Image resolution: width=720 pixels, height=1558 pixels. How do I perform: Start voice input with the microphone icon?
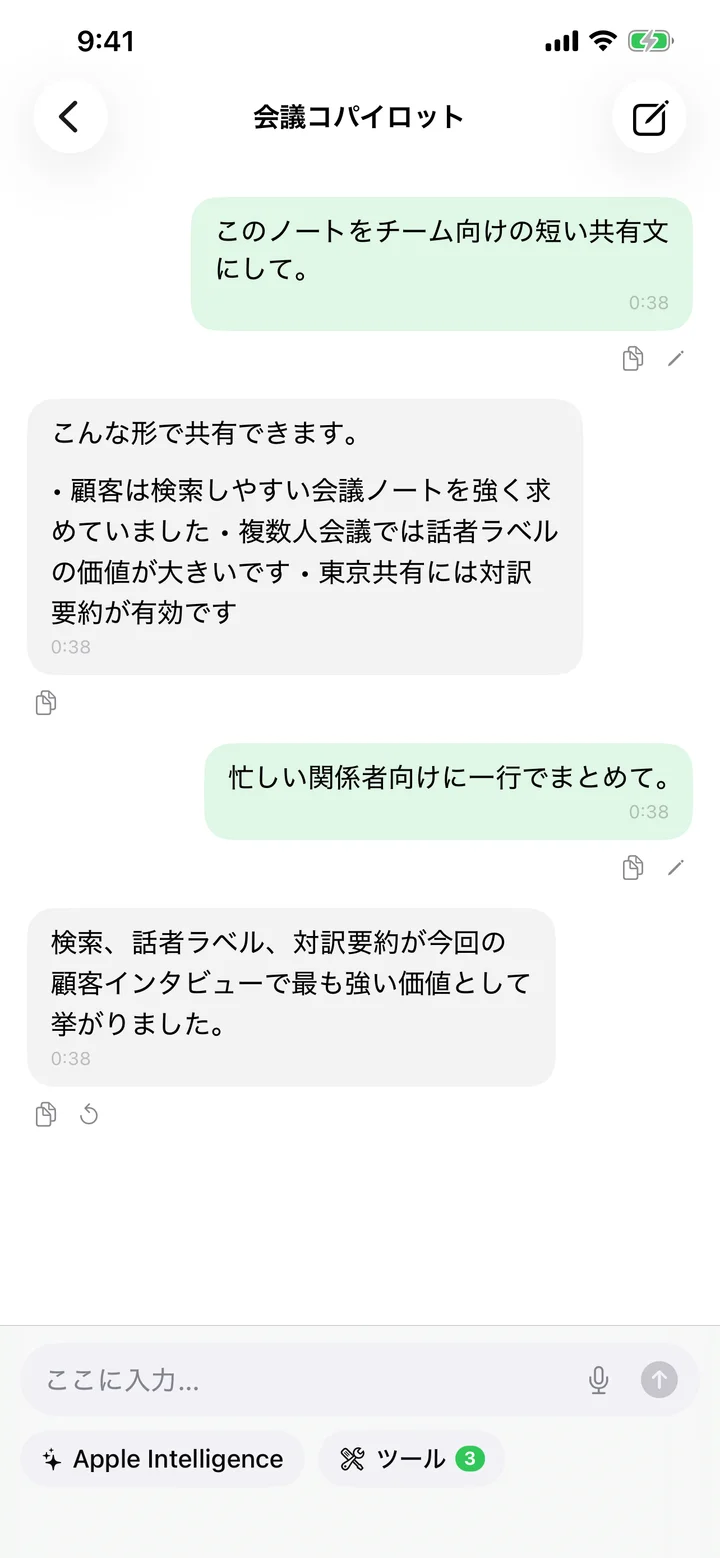point(598,1379)
